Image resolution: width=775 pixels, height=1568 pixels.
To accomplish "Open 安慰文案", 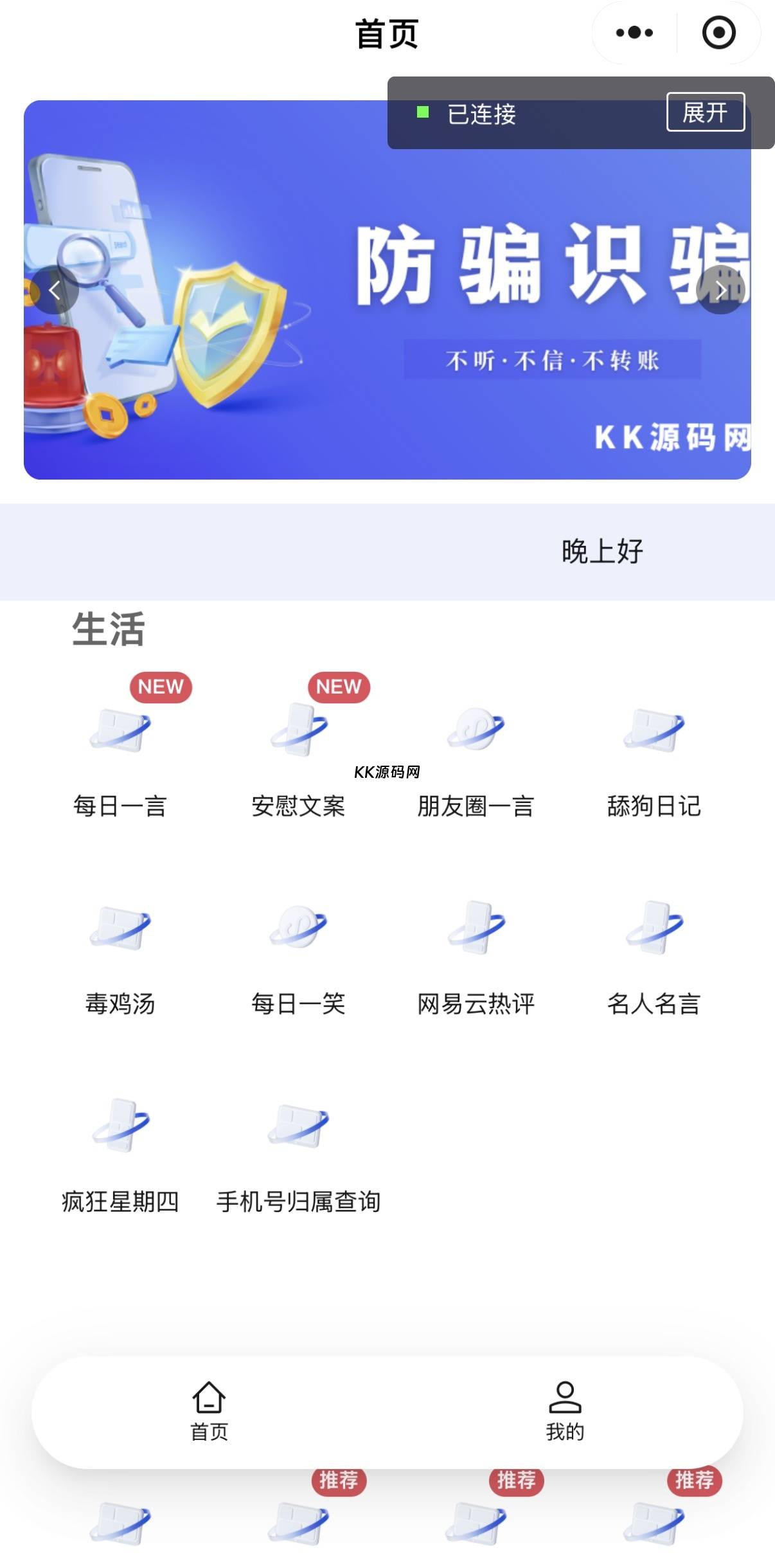I will [298, 762].
